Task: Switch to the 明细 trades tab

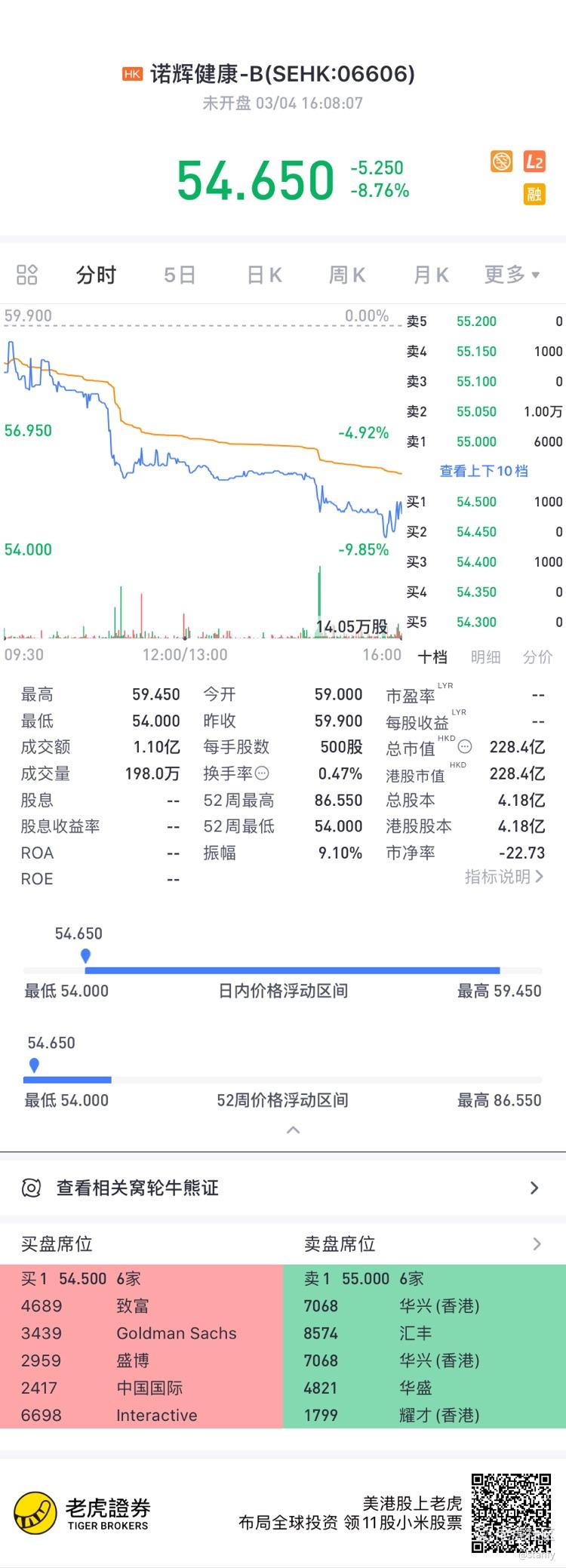Action: click(x=485, y=656)
